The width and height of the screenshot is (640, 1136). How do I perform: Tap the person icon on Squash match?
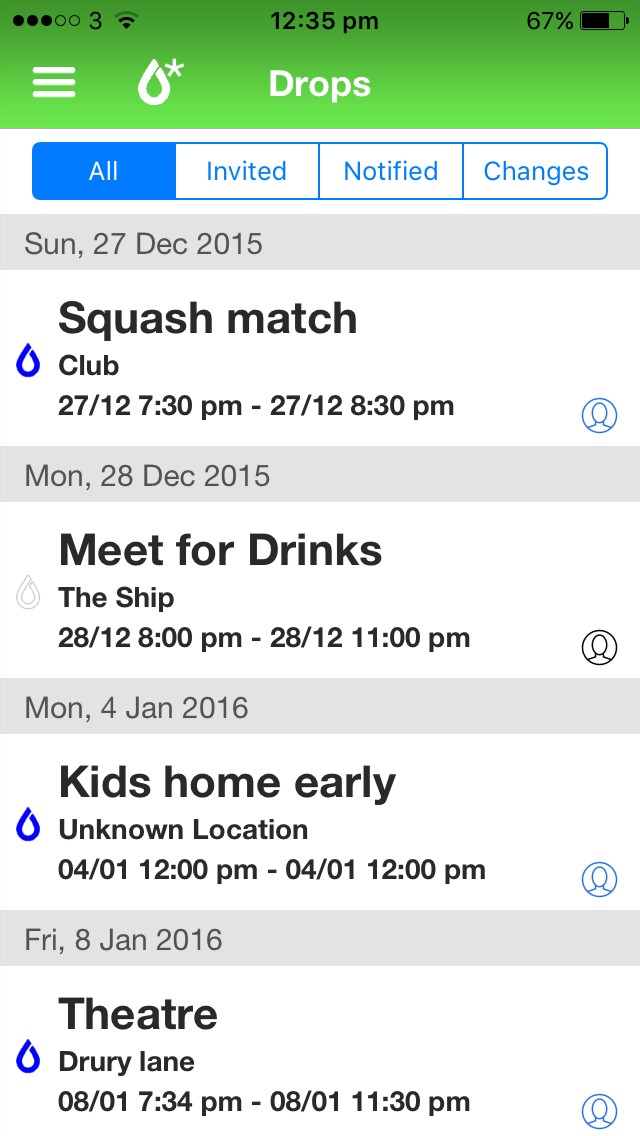point(599,416)
